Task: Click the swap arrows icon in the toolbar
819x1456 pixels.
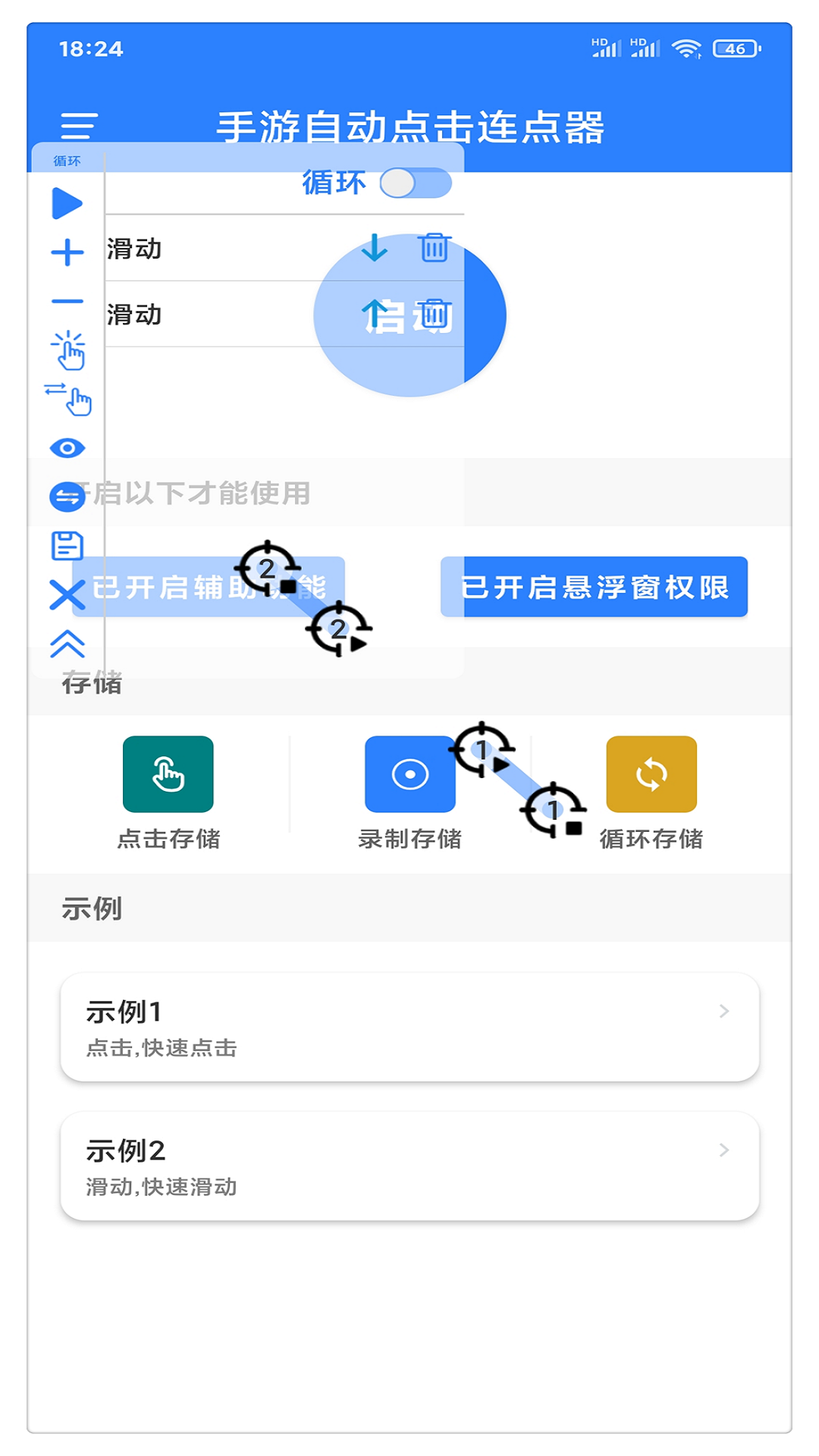Action: click(x=69, y=497)
